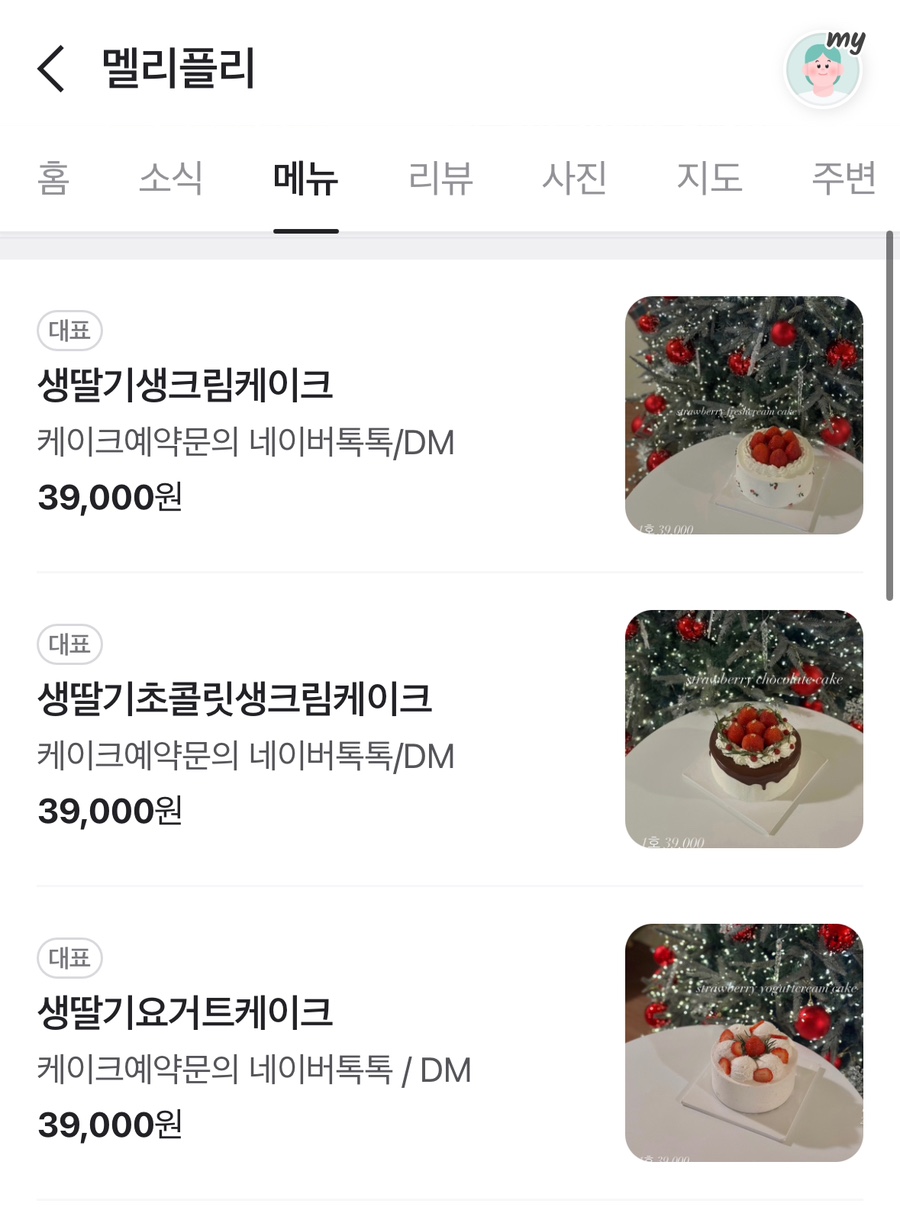
Task: Switch to the 지도 tab
Action: 709,179
